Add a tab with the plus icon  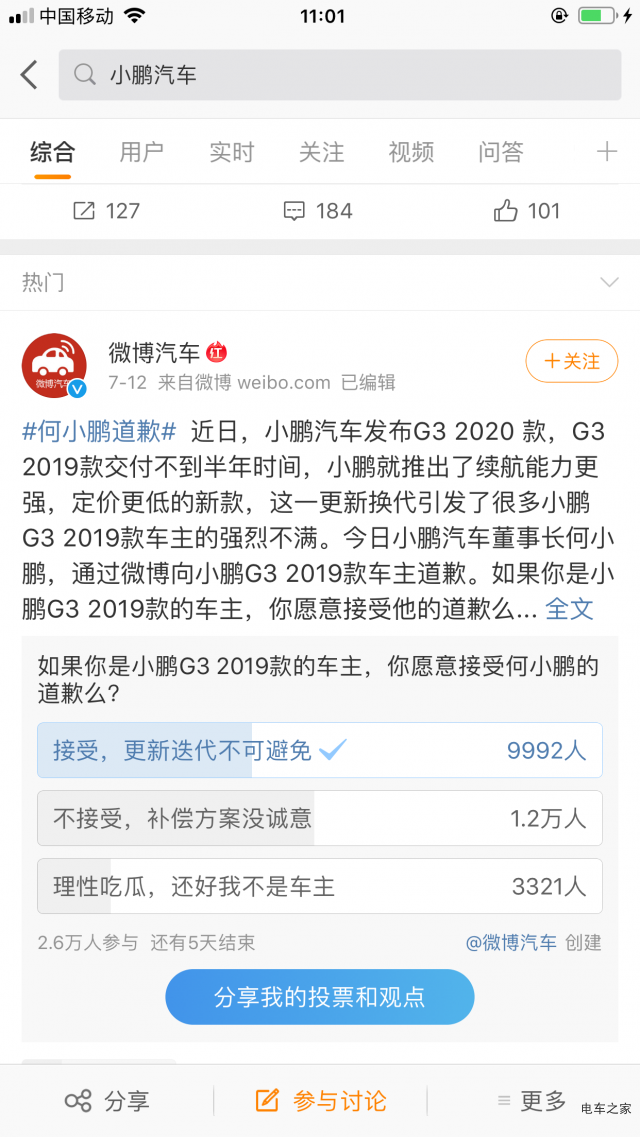606,152
